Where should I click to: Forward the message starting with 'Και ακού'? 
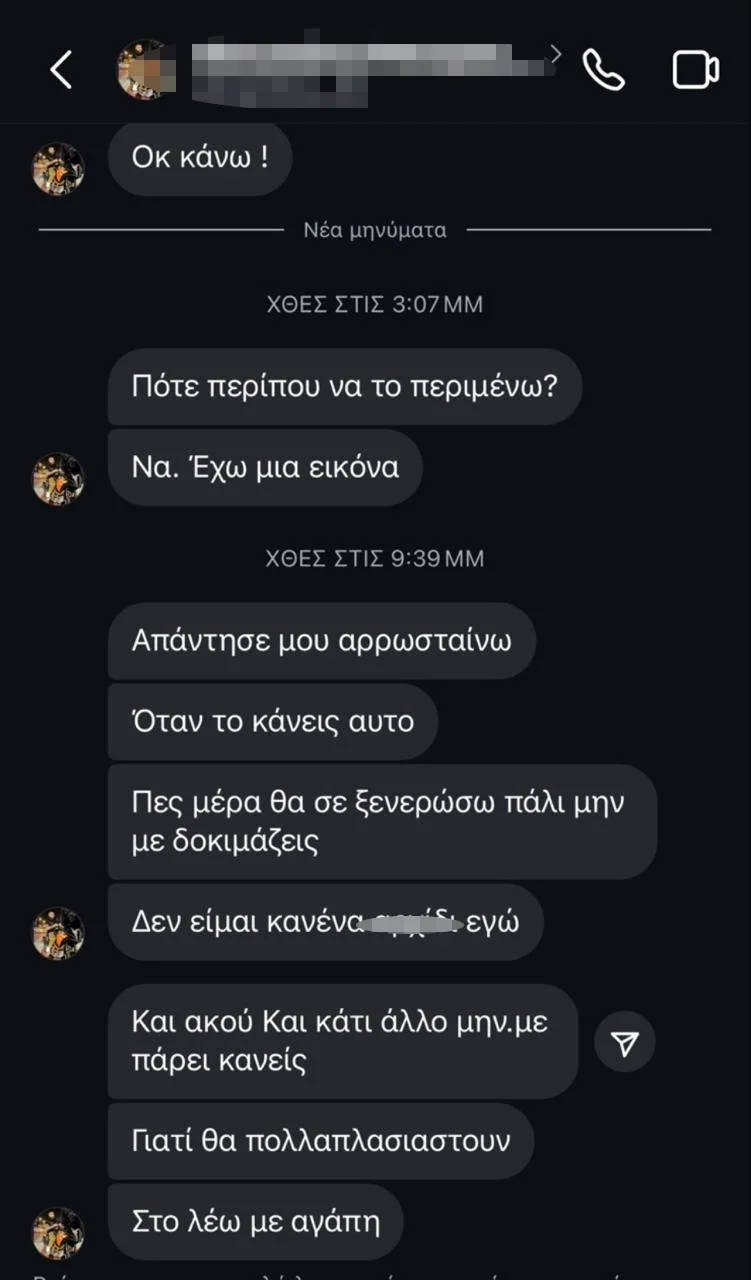point(624,1044)
